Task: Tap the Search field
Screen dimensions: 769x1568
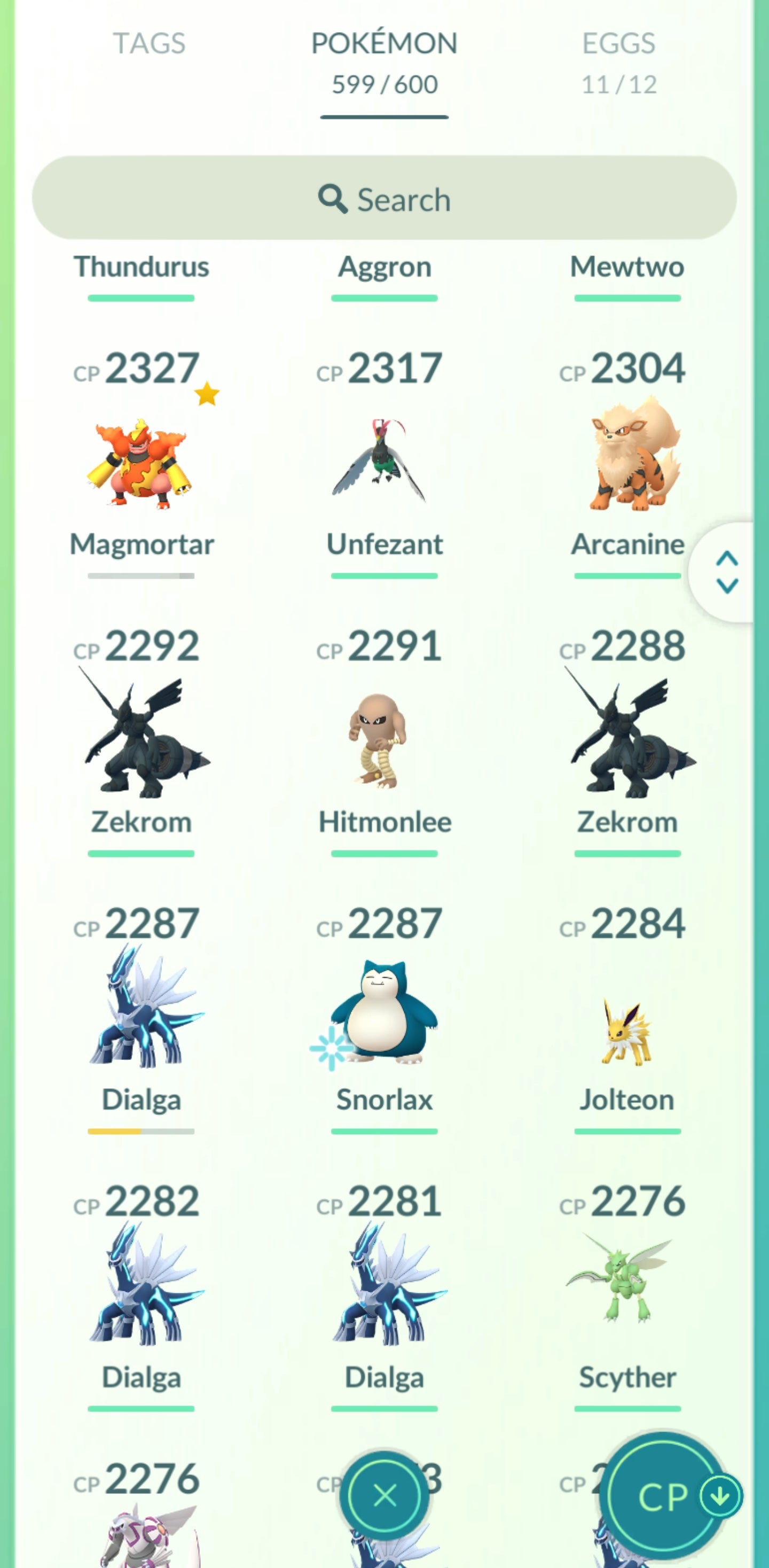Action: coord(384,198)
